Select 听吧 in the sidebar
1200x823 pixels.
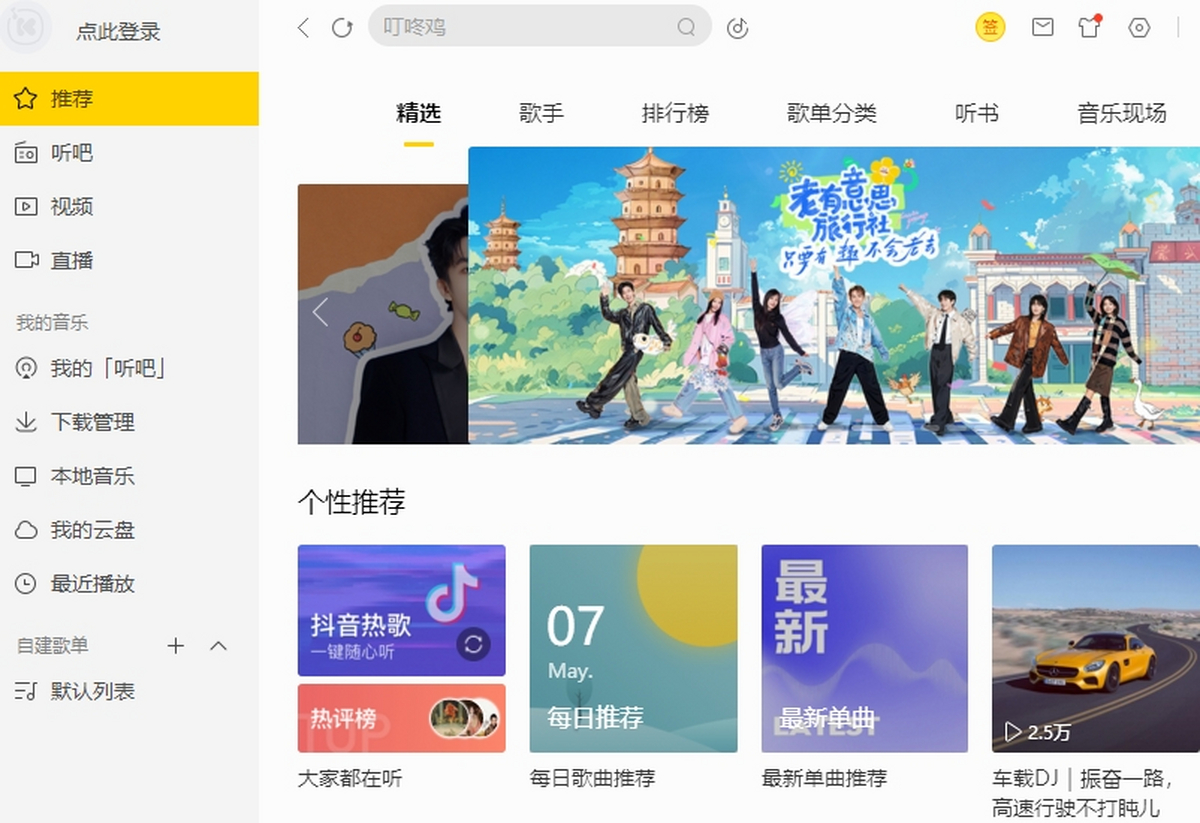72,153
